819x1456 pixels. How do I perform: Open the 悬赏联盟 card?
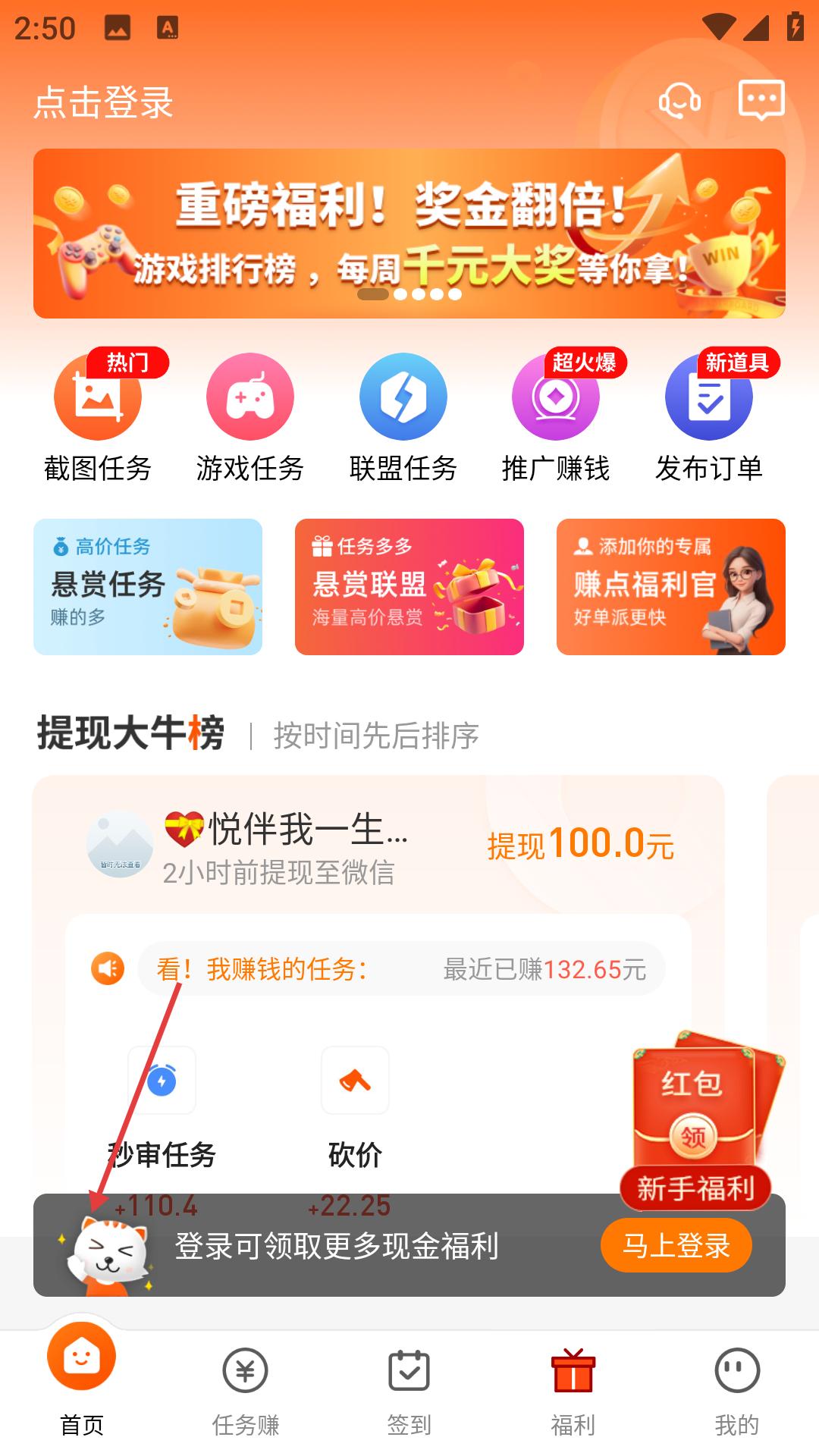pos(409,587)
